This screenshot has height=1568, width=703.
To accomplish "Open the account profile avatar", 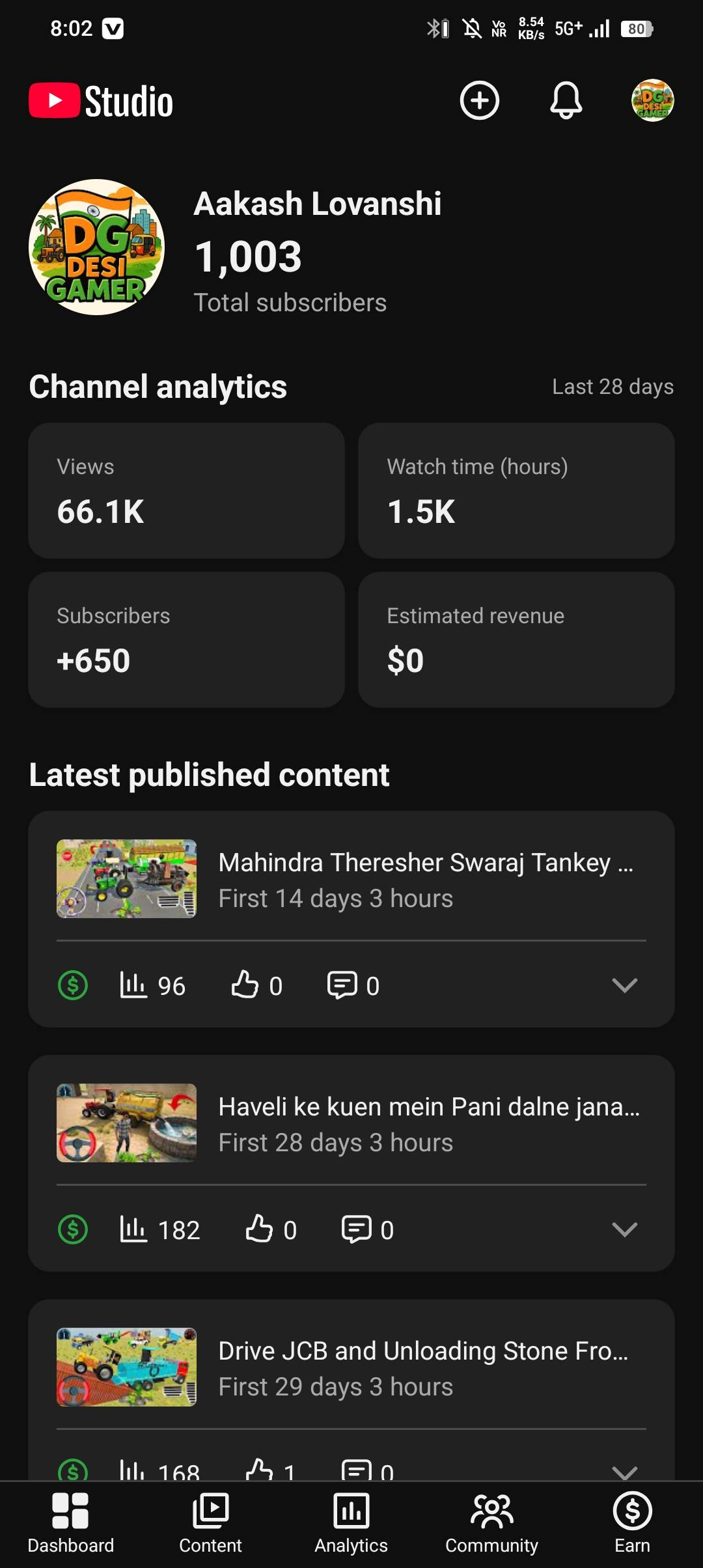I will [652, 101].
